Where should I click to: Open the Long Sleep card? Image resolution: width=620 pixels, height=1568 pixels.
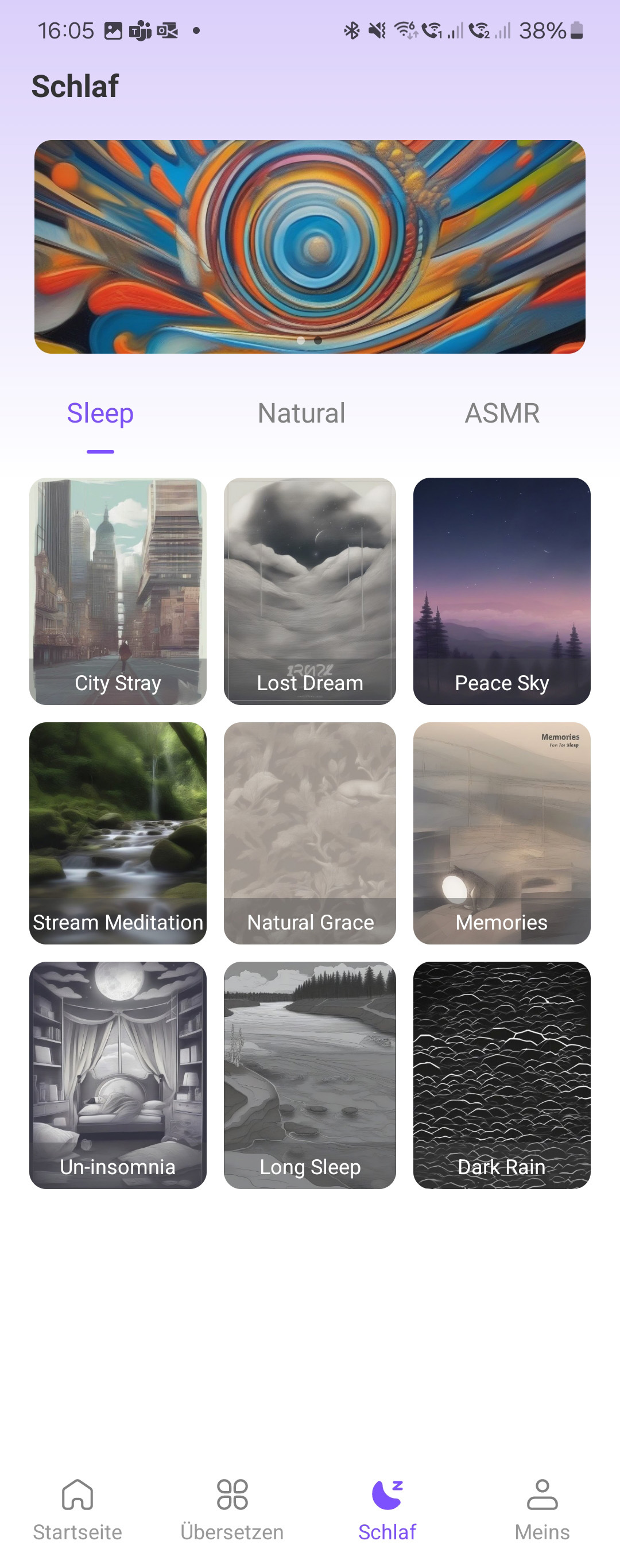[309, 1075]
